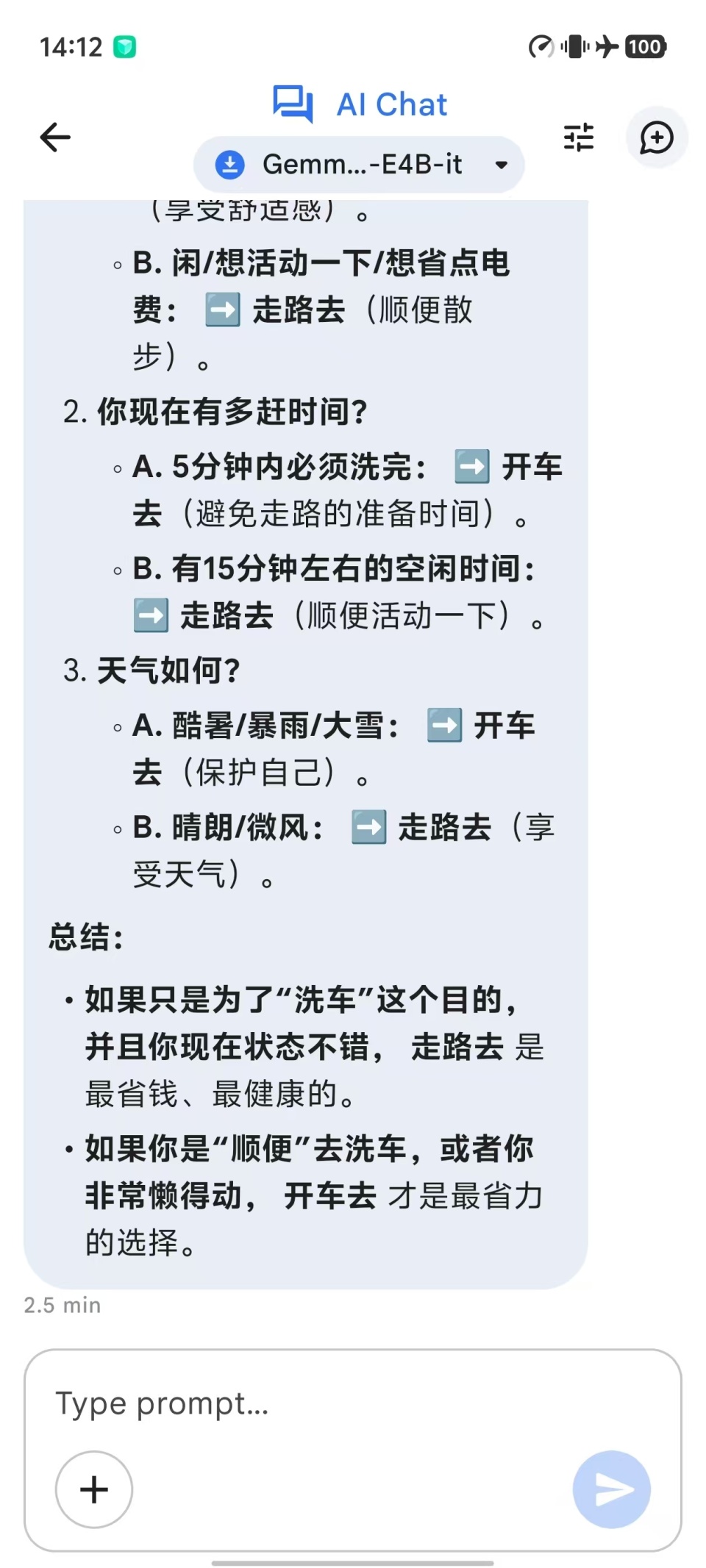The image size is (706, 1568).
Task: Start a new chat conversation
Action: click(657, 138)
